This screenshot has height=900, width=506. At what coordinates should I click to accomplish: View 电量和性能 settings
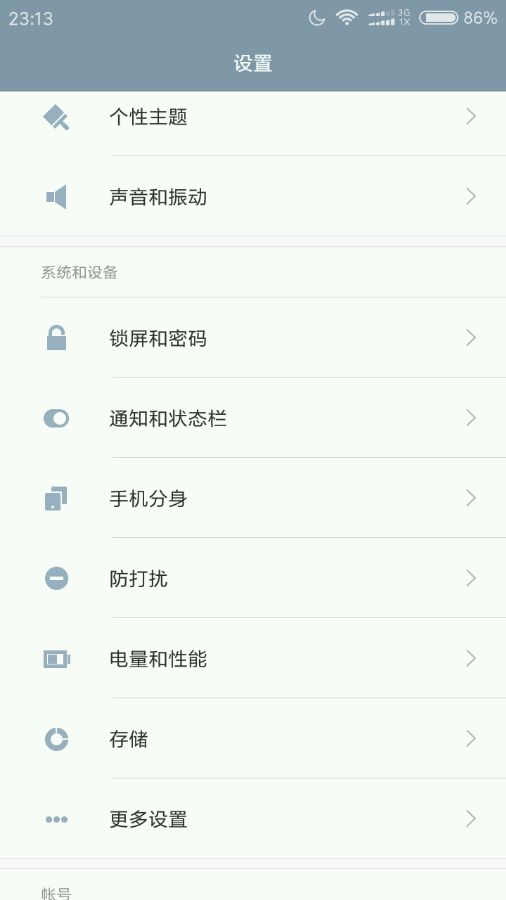tap(253, 658)
